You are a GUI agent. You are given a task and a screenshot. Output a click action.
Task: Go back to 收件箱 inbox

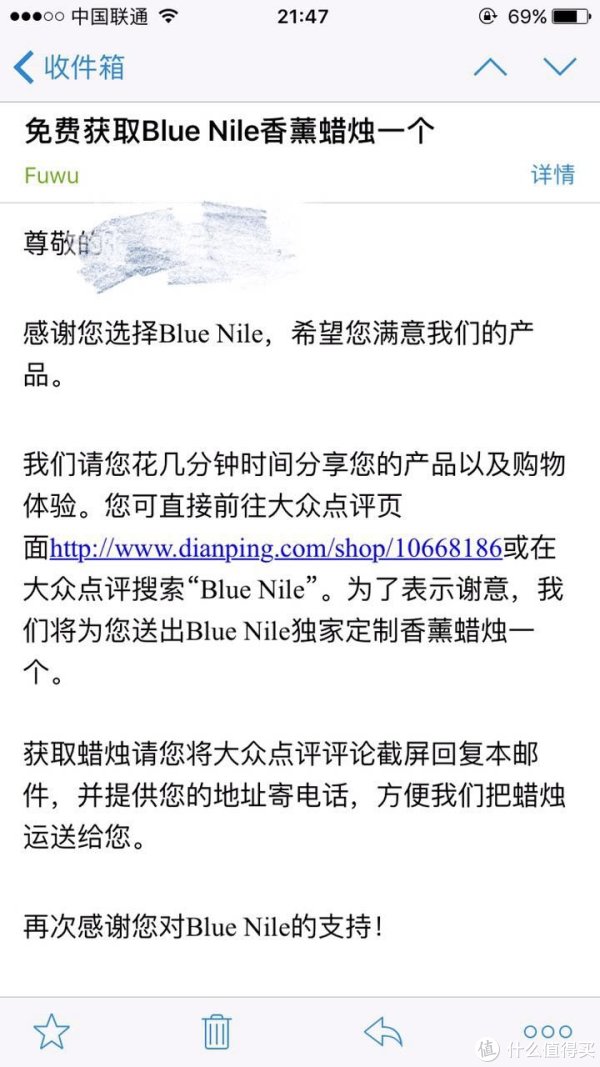68,67
